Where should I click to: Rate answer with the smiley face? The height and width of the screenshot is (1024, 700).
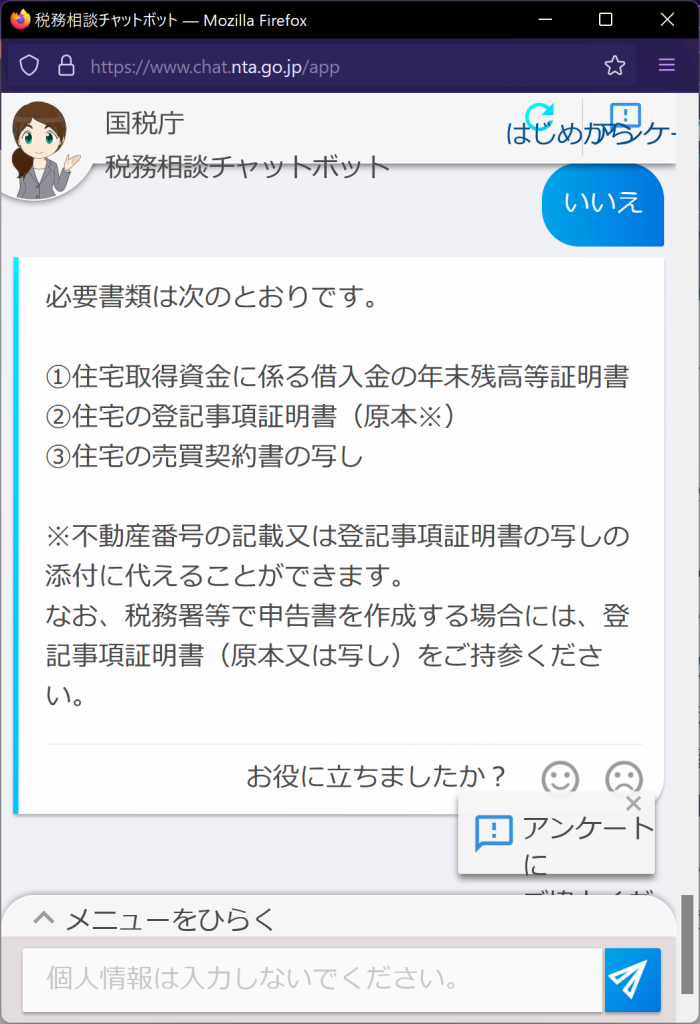click(560, 778)
